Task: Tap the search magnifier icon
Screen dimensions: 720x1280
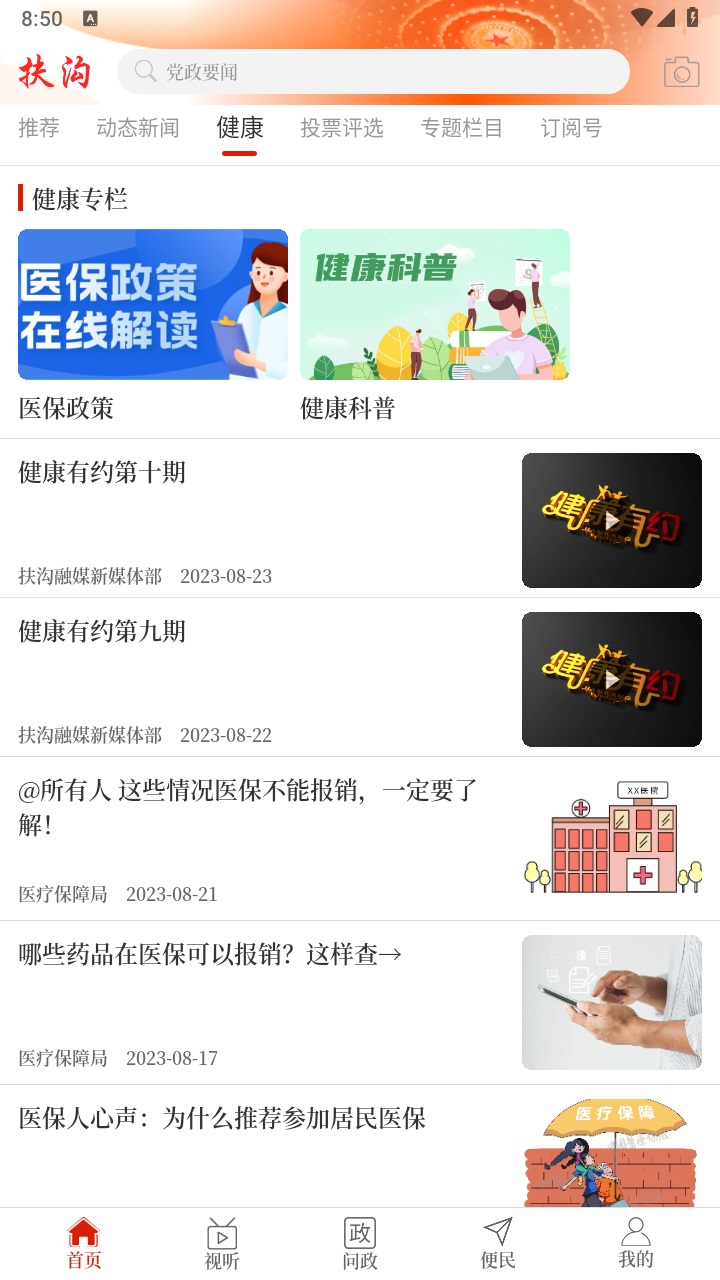Action: coord(145,71)
